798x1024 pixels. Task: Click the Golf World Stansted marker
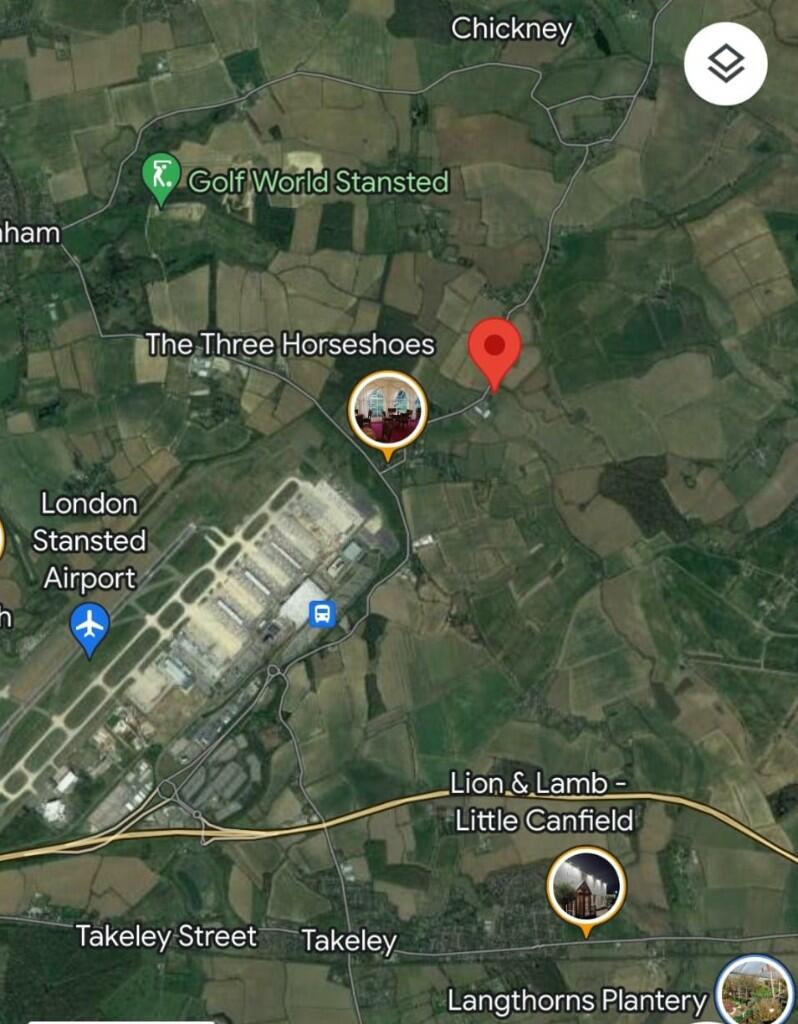tap(162, 177)
